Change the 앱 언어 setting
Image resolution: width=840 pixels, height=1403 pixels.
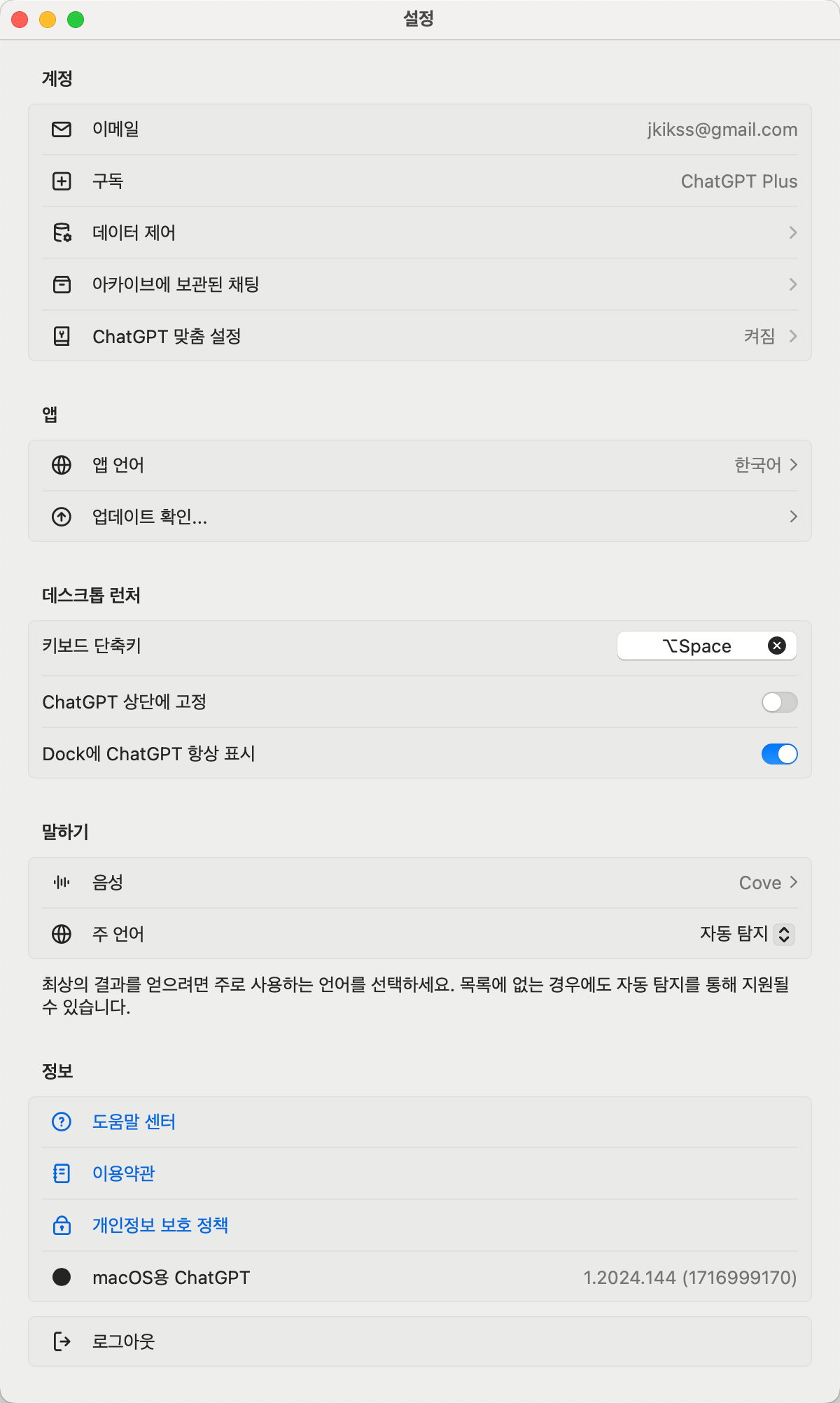(x=419, y=465)
